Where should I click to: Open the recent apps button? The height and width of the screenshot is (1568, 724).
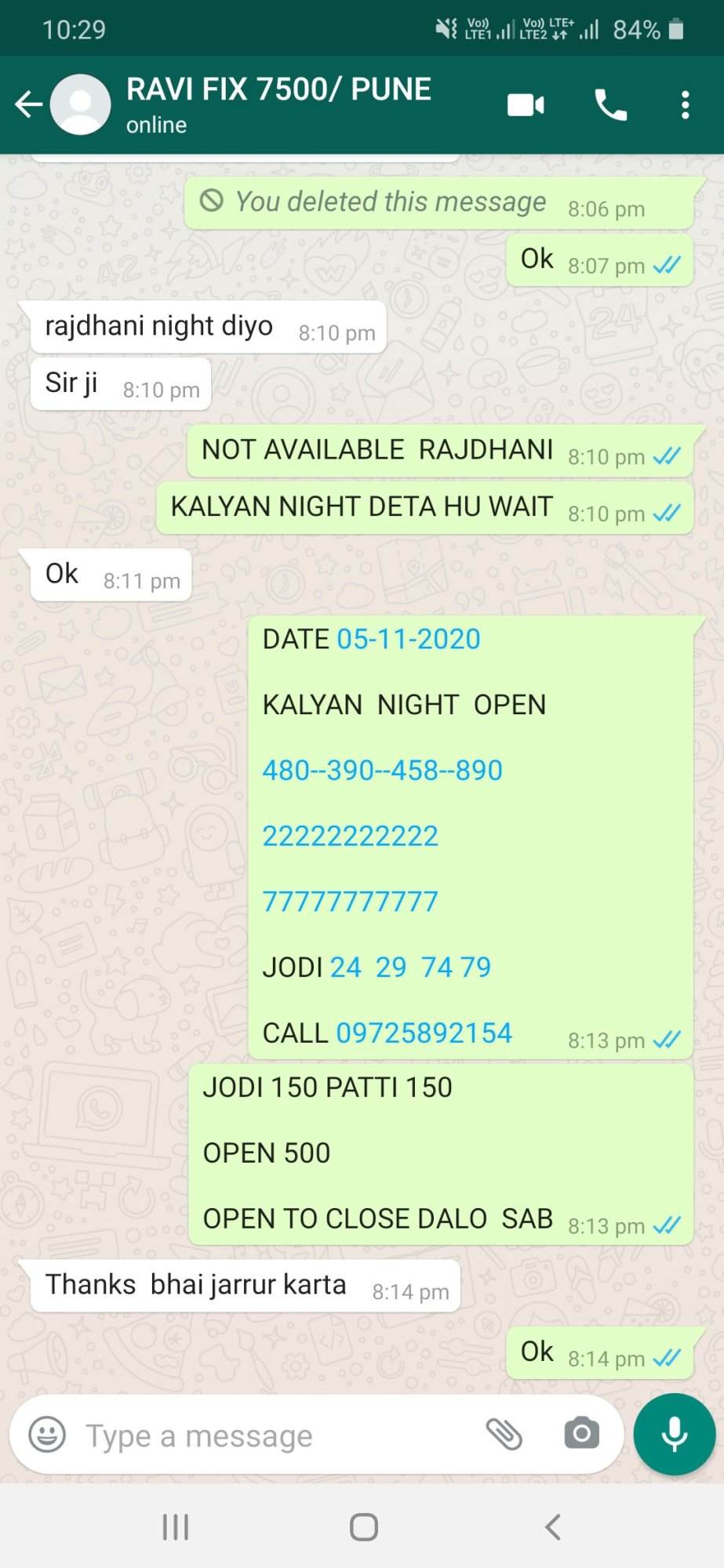tap(175, 1526)
